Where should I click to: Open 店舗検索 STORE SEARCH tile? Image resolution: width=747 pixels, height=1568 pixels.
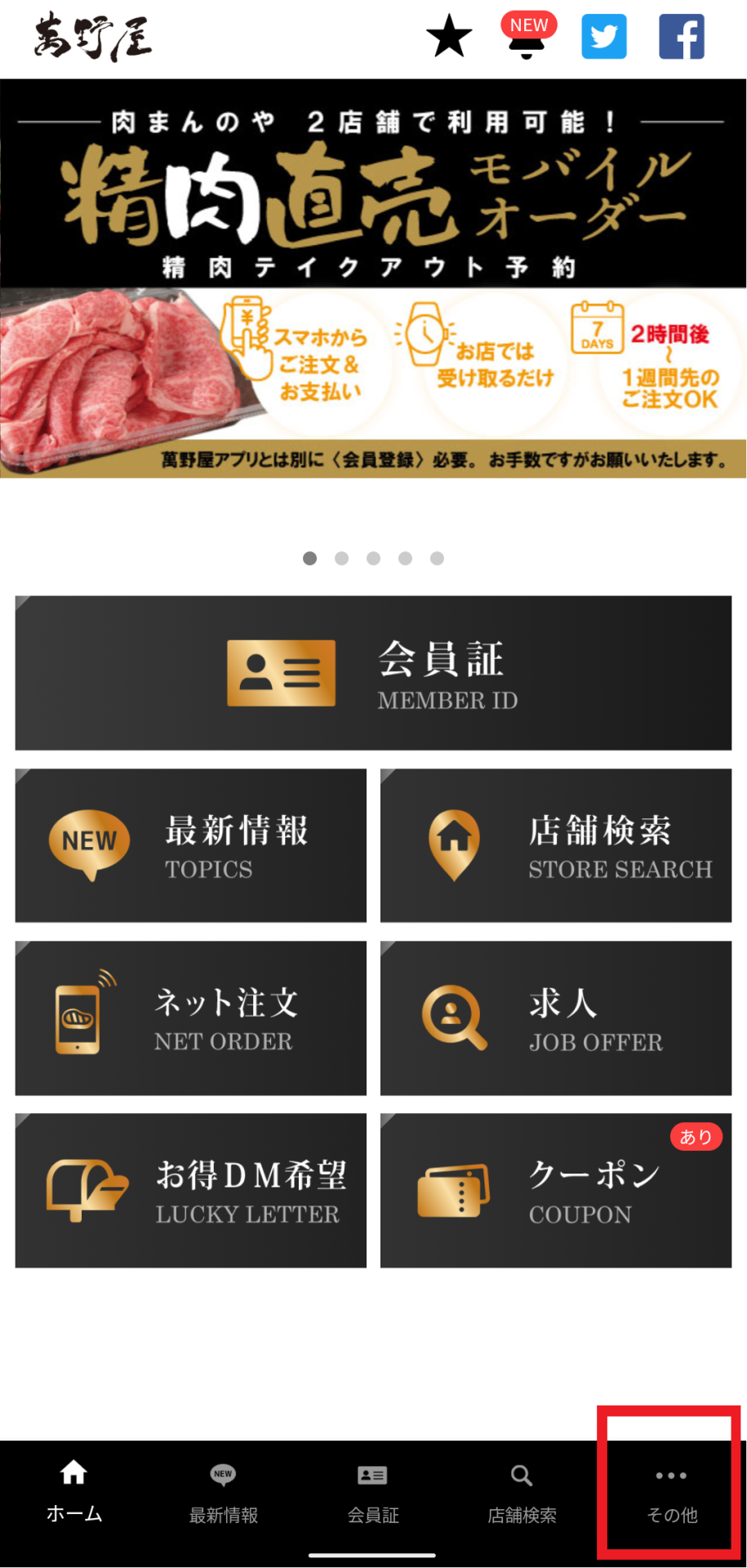[x=556, y=845]
